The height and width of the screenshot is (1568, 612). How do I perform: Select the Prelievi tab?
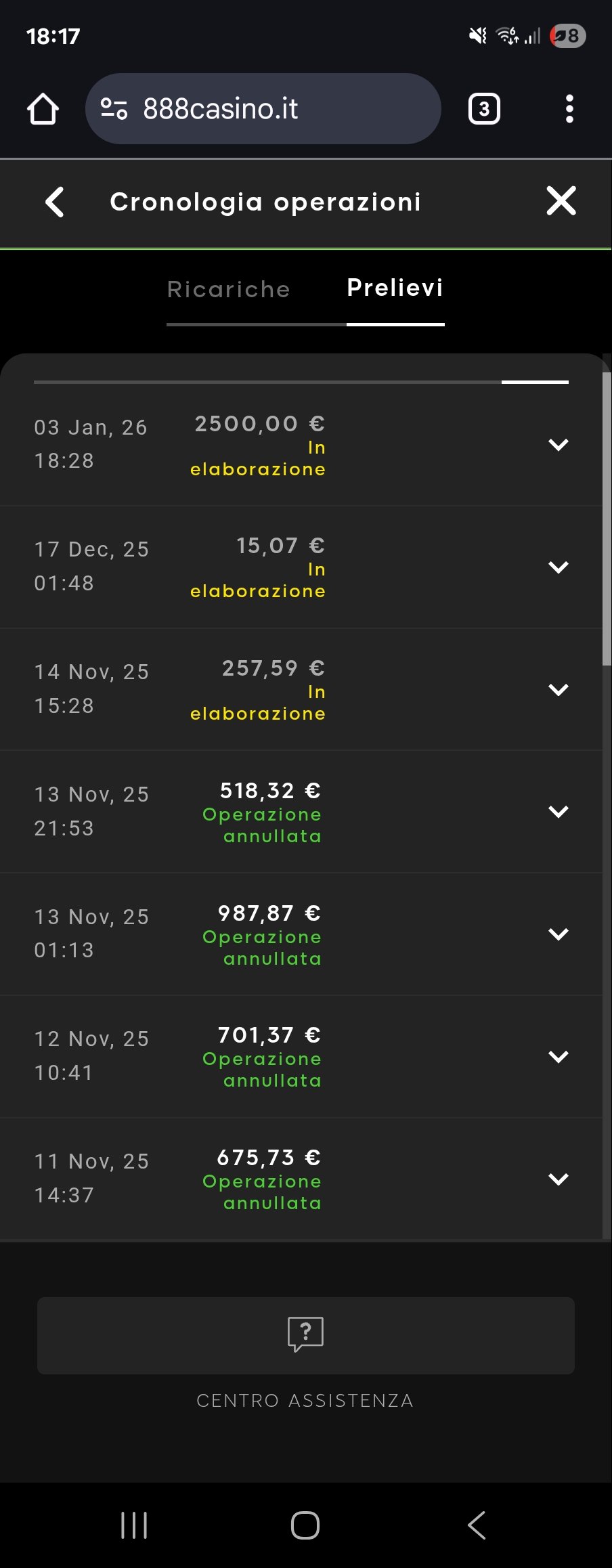pos(395,288)
